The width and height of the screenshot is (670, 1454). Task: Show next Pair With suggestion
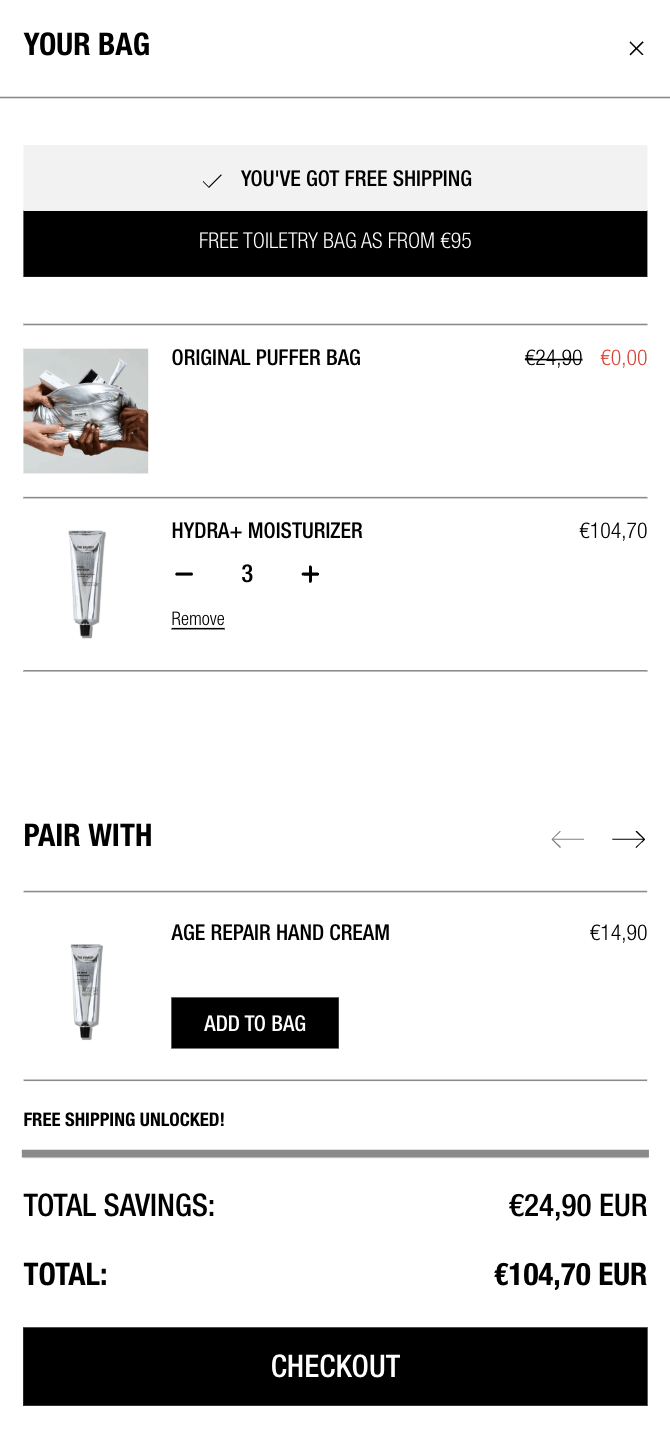[x=628, y=839]
